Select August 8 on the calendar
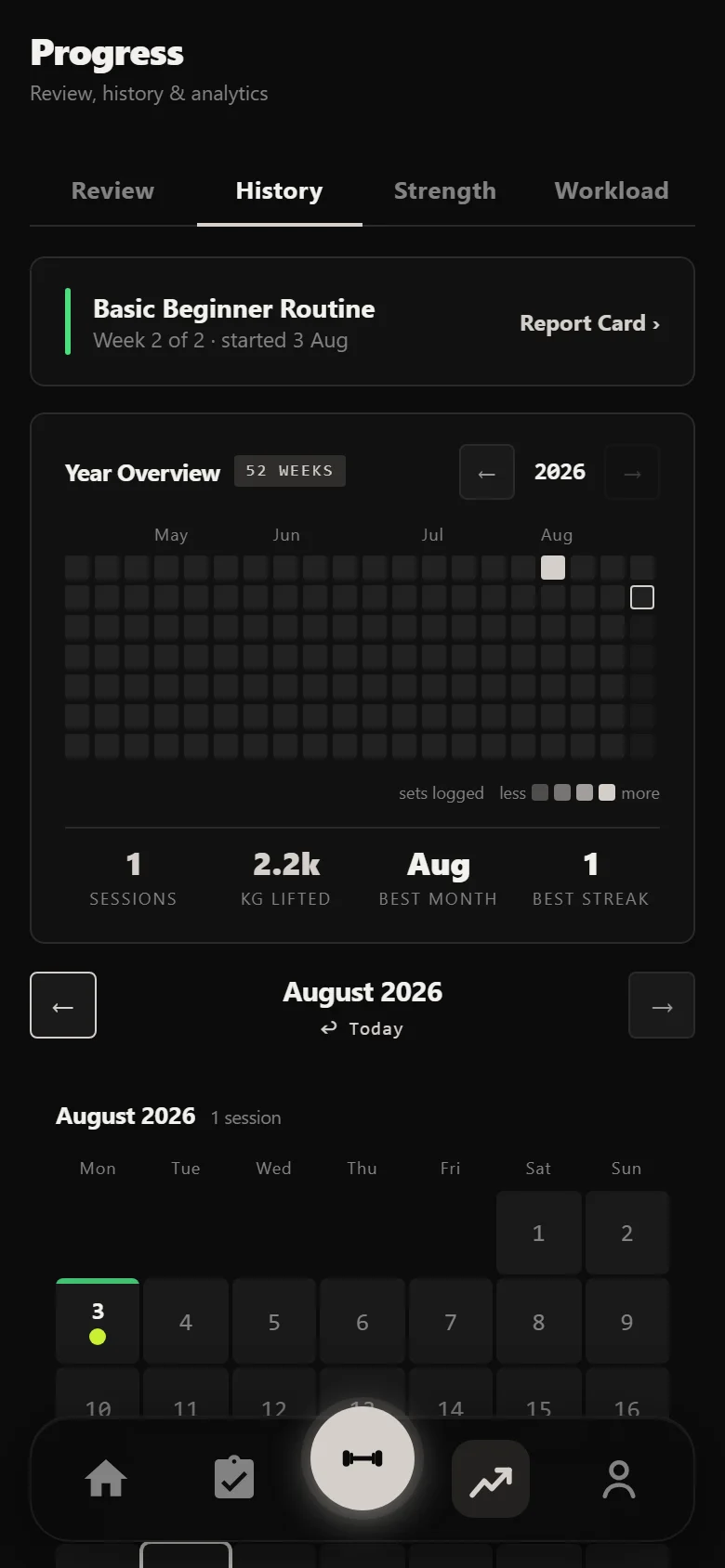Screen dimensions: 725x1568 click(539, 1321)
